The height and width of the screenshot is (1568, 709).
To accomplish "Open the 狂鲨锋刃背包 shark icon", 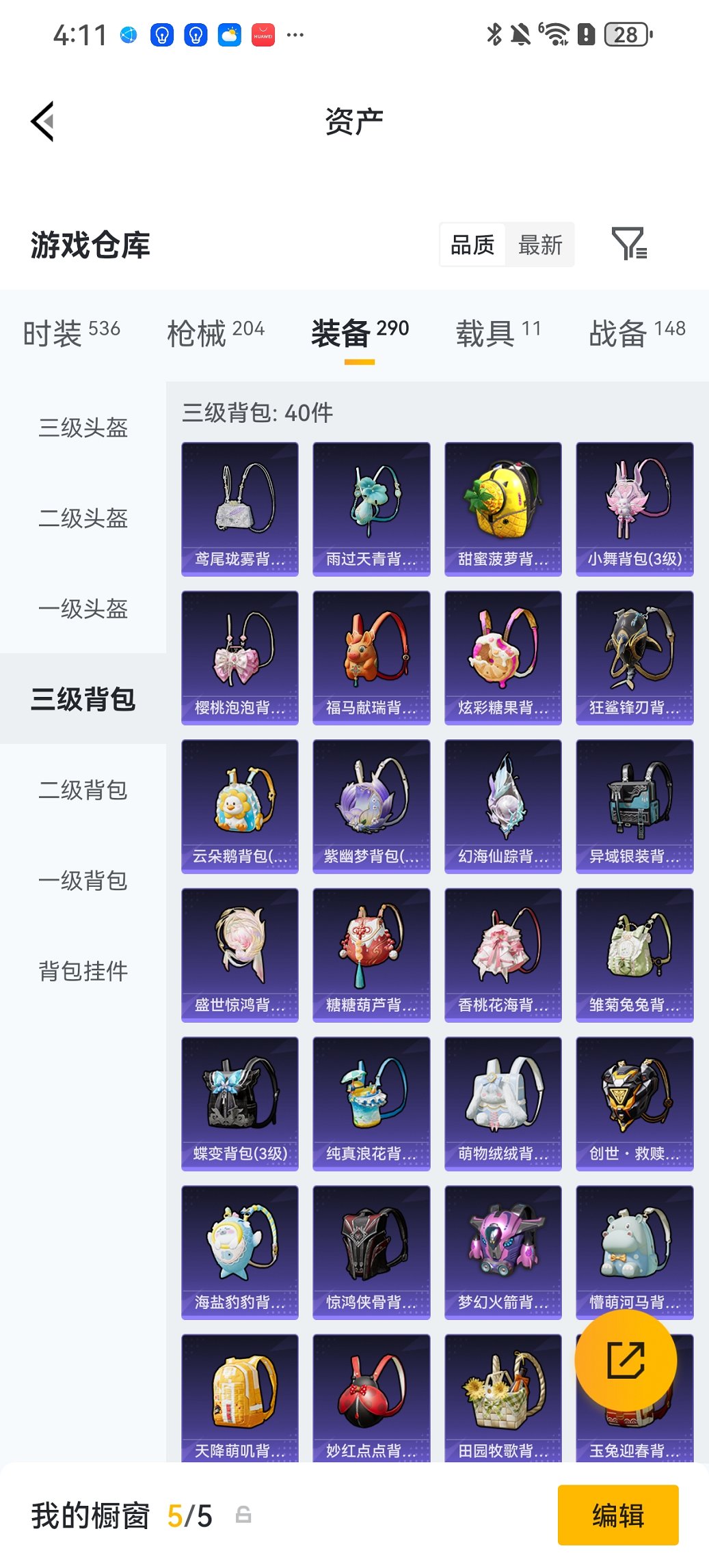I will point(634,656).
